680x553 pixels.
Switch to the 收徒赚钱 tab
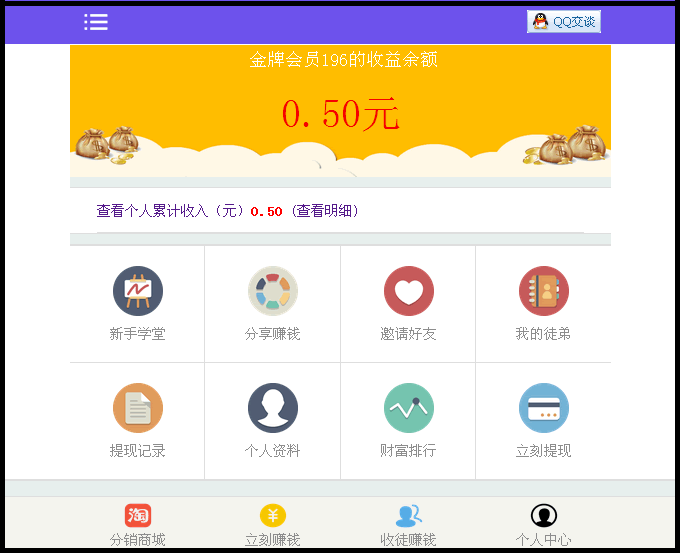[408, 524]
